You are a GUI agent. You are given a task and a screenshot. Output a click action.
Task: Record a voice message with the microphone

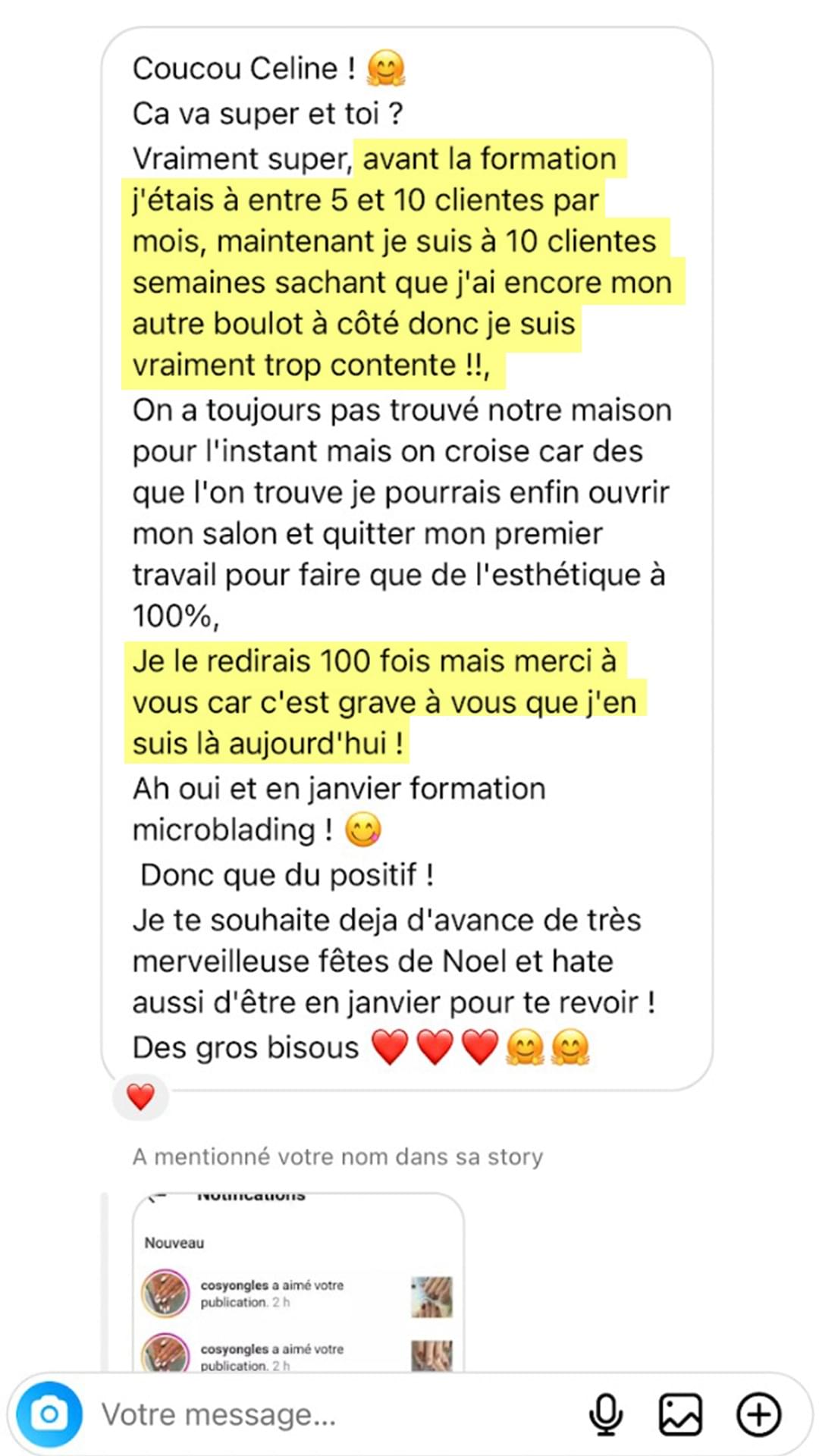pos(606,1414)
